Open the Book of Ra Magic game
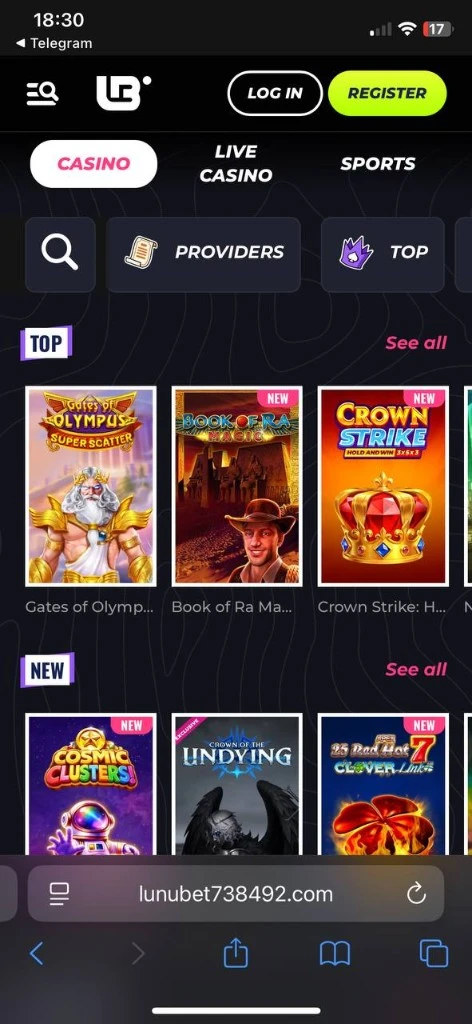 (x=237, y=487)
